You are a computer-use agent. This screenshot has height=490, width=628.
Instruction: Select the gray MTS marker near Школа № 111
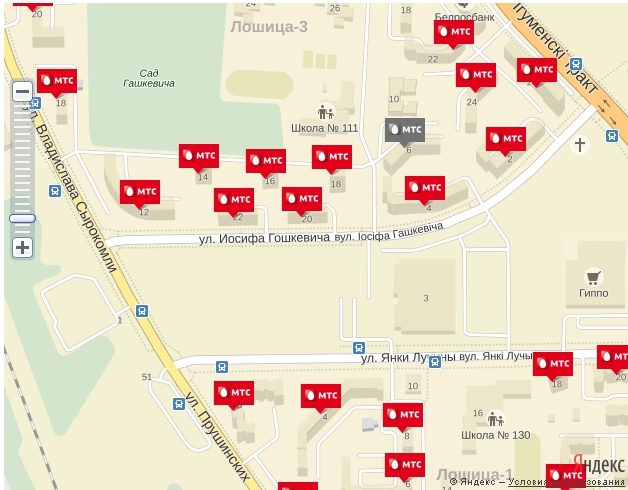(x=405, y=130)
